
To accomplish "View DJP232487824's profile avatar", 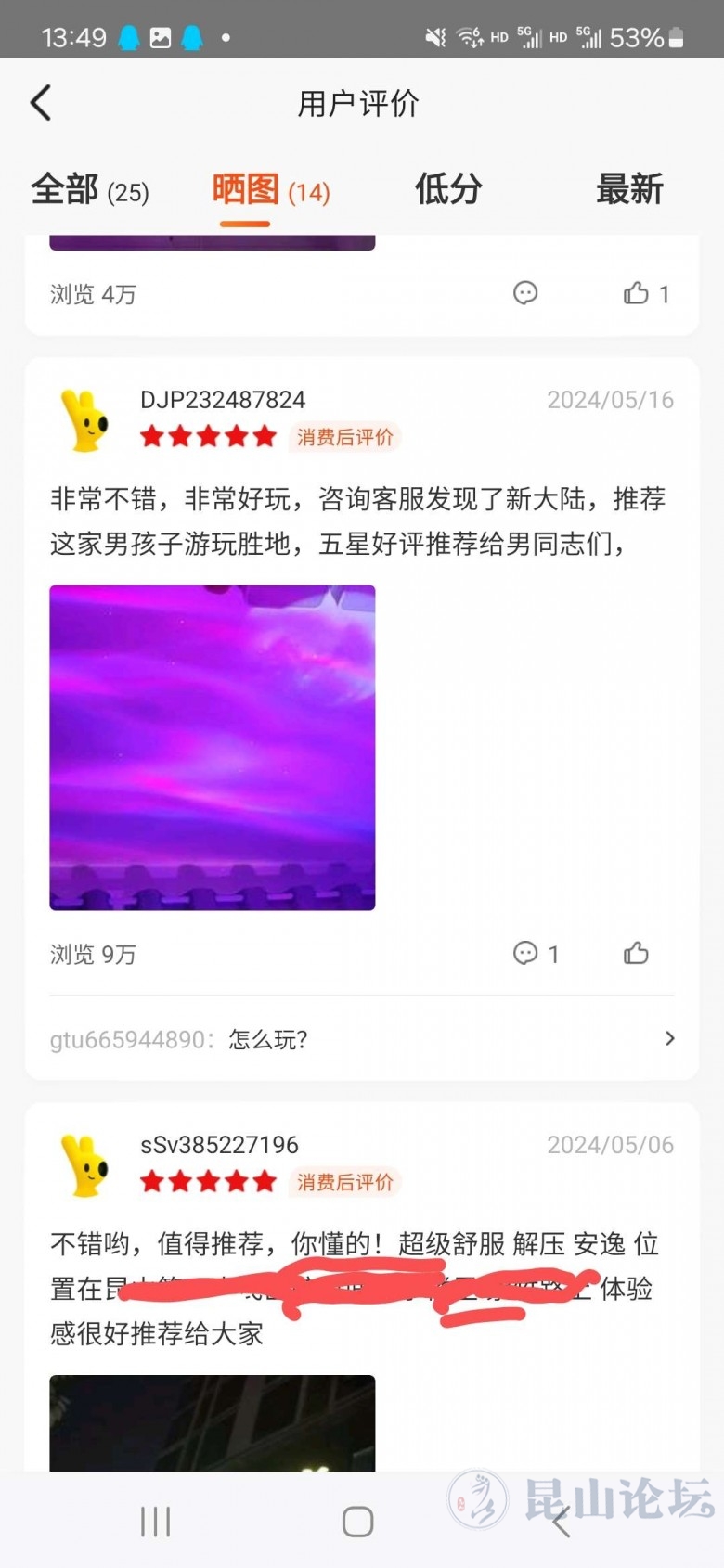I will pos(84,420).
